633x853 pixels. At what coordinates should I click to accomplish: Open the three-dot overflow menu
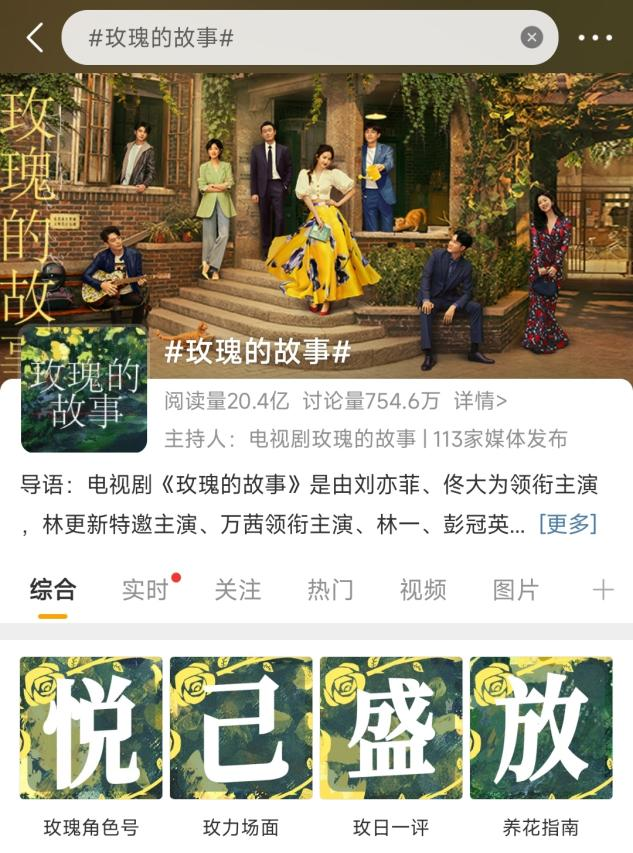click(595, 38)
